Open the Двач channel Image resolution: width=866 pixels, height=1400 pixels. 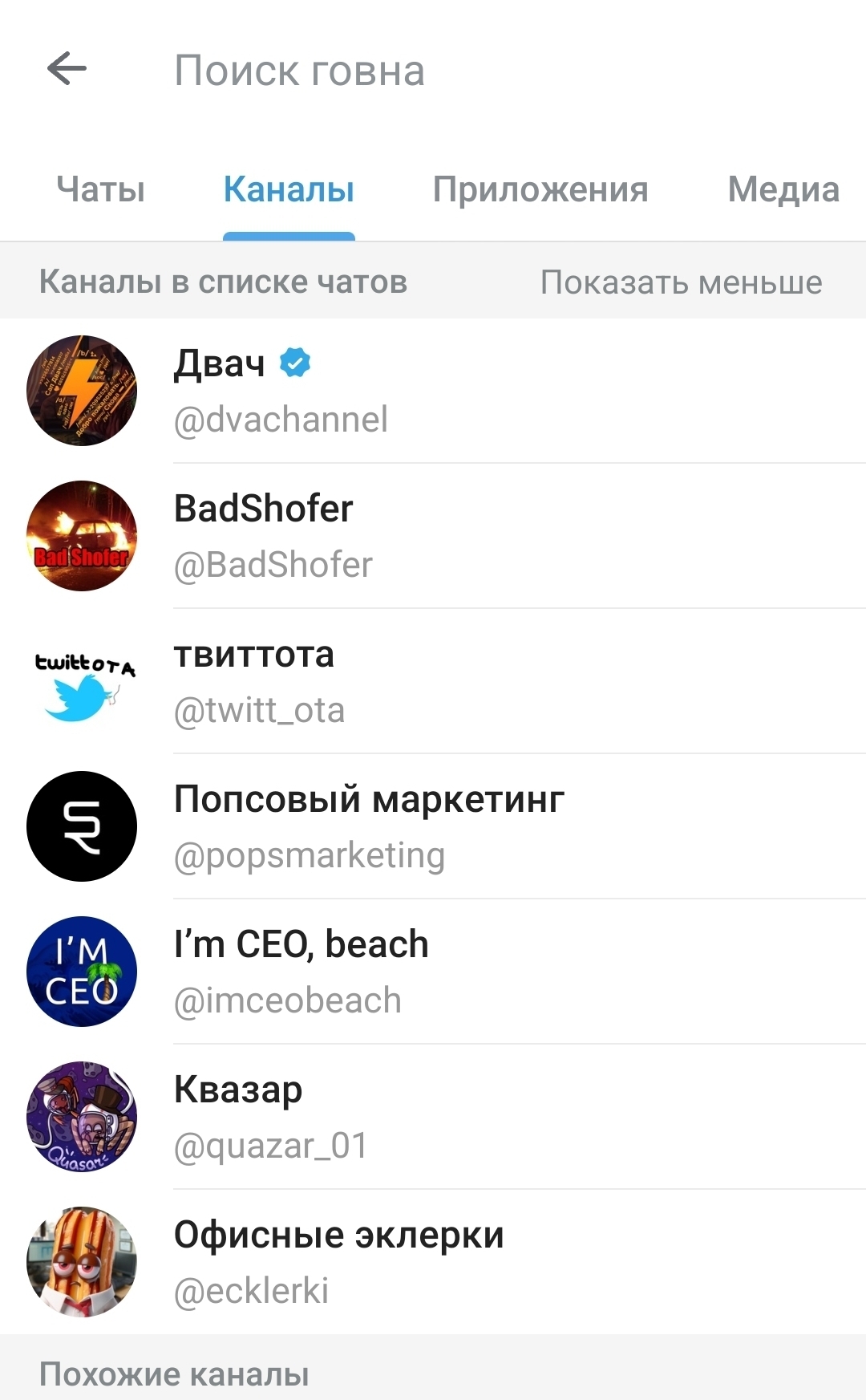point(433,391)
